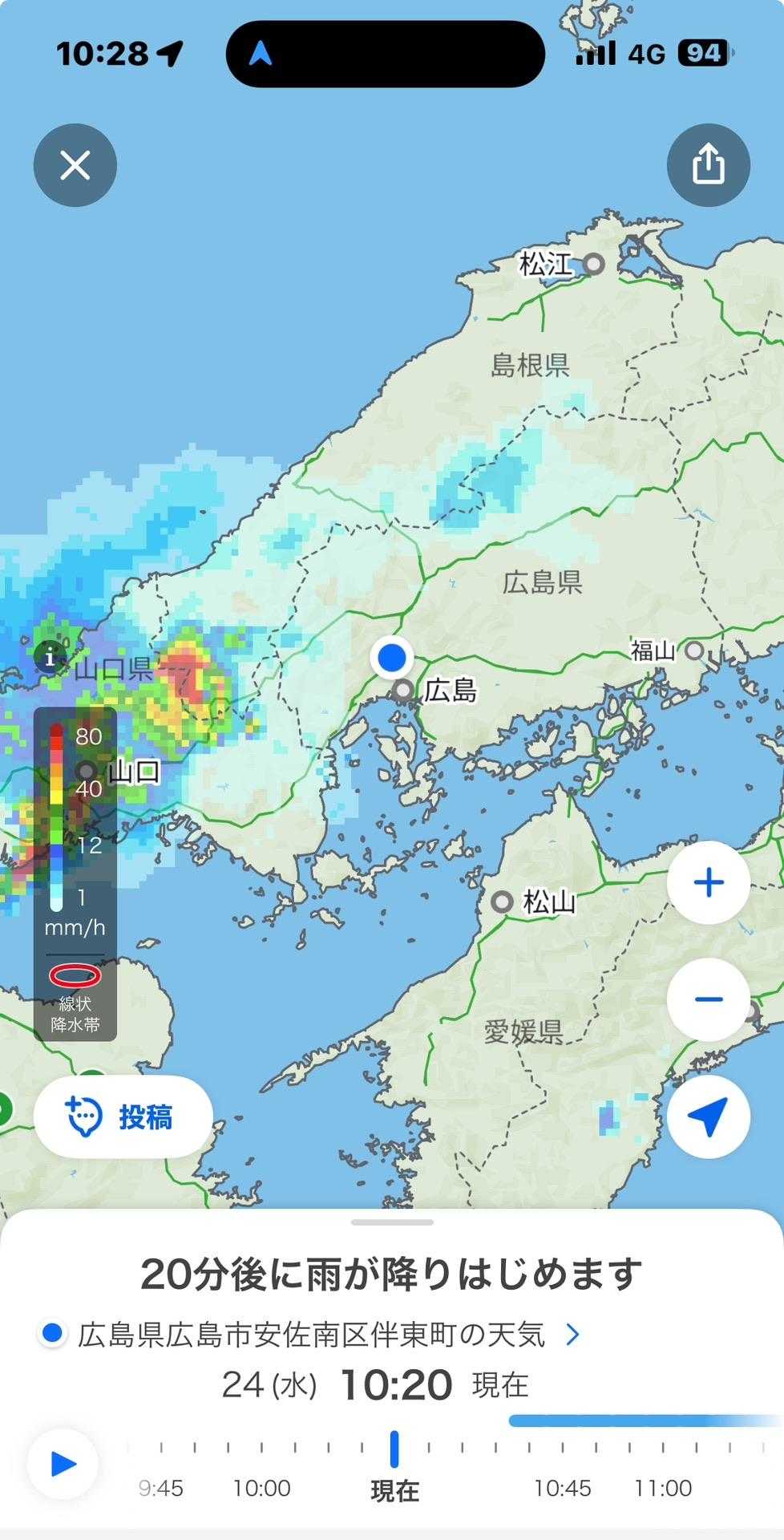Open 広島市安佐南区伴東町の天気 forecast link
This screenshot has width=784, height=1540.
[313, 1335]
